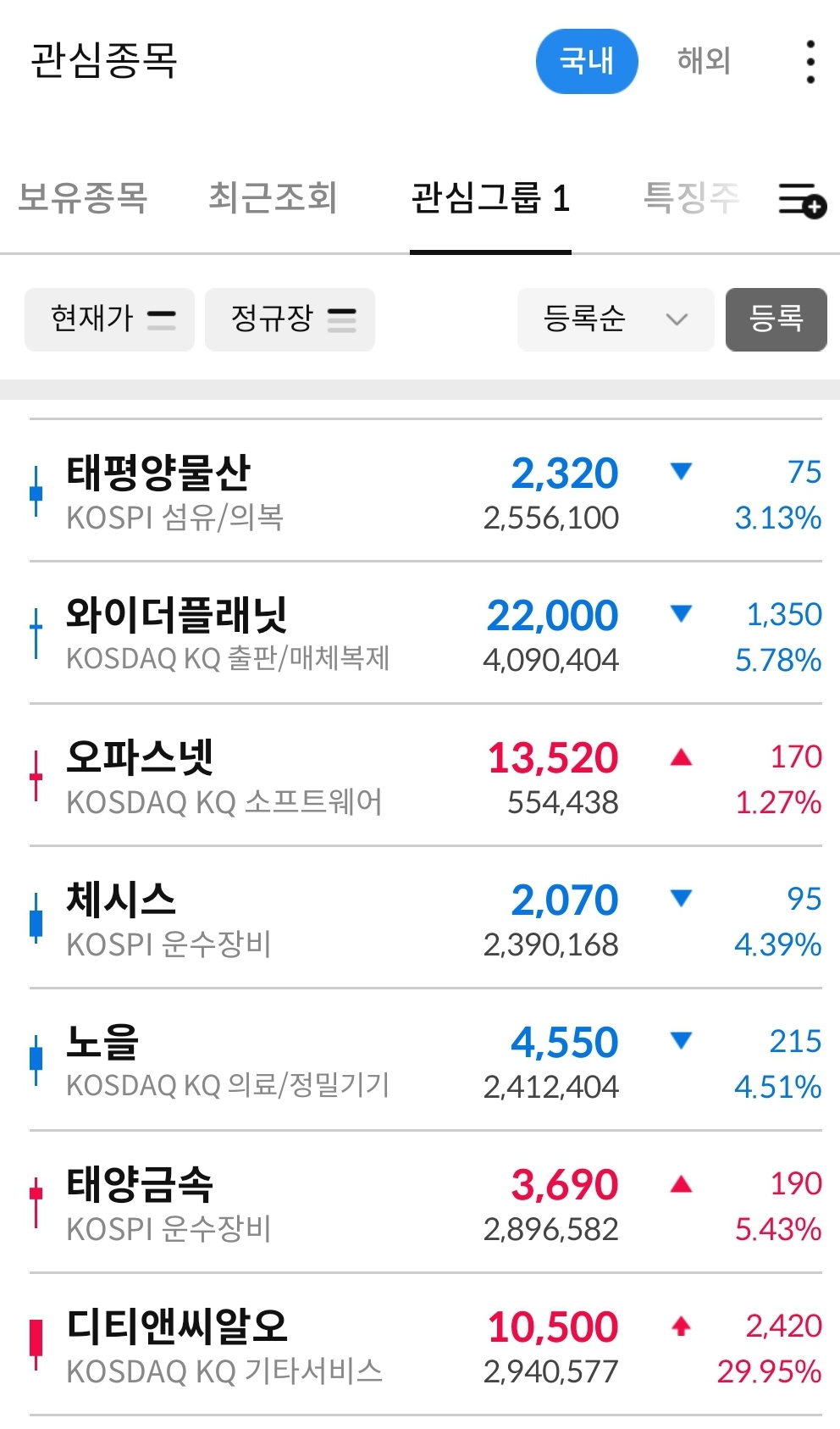840x1429 pixels.
Task: View details for 노을
Action: click(426, 1061)
